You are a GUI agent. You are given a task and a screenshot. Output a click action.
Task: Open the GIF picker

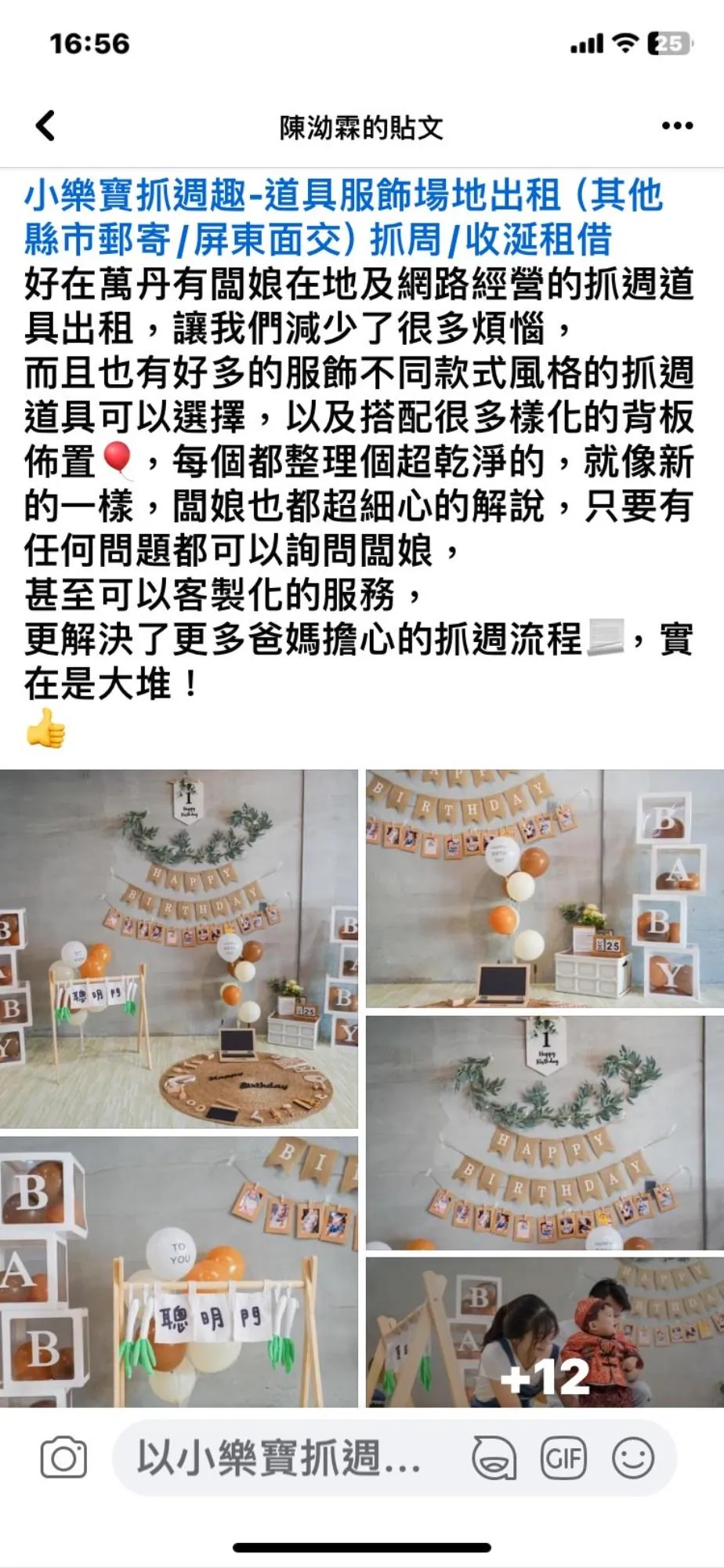tap(563, 1458)
